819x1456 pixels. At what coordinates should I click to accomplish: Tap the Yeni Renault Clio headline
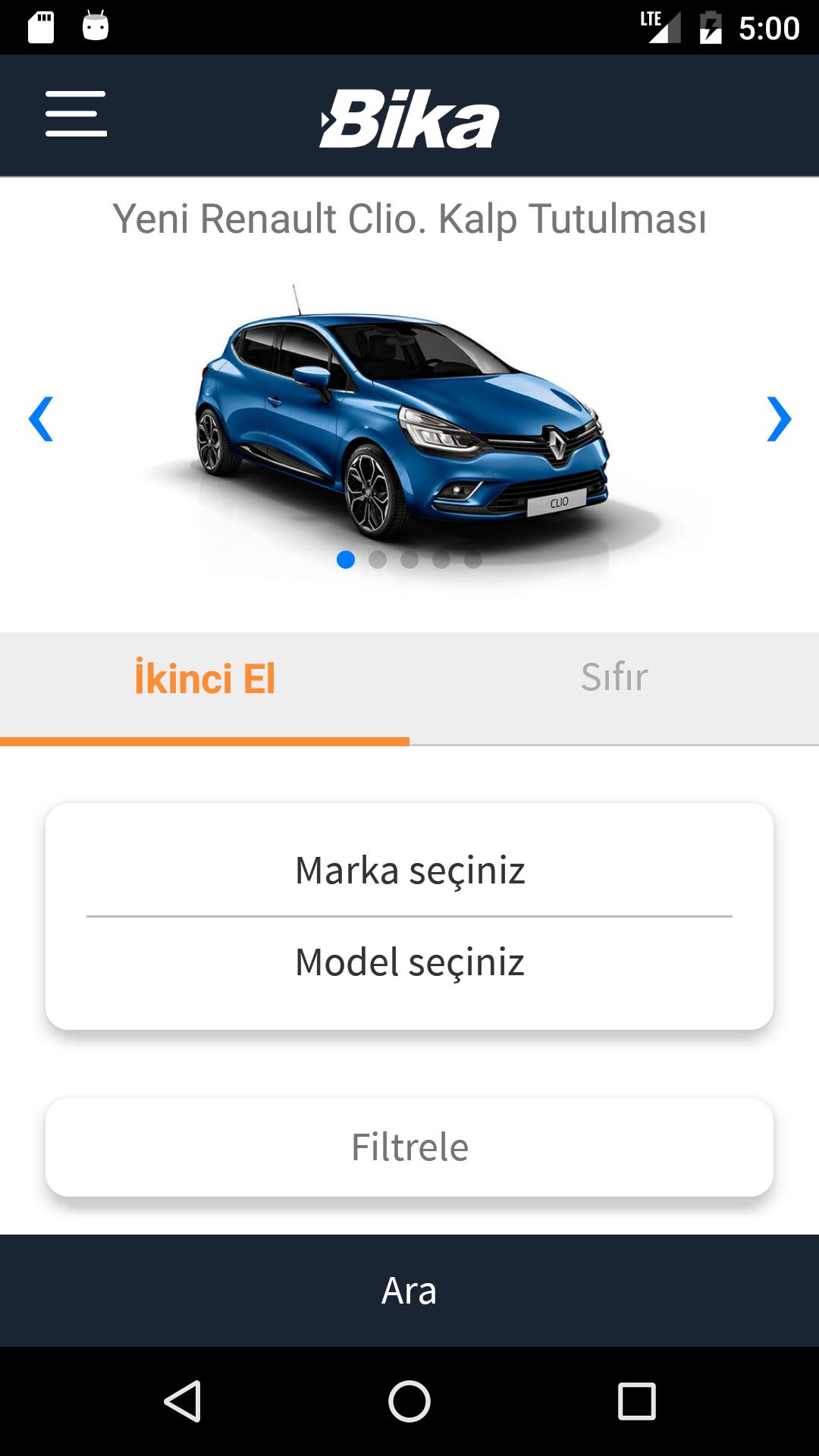409,221
